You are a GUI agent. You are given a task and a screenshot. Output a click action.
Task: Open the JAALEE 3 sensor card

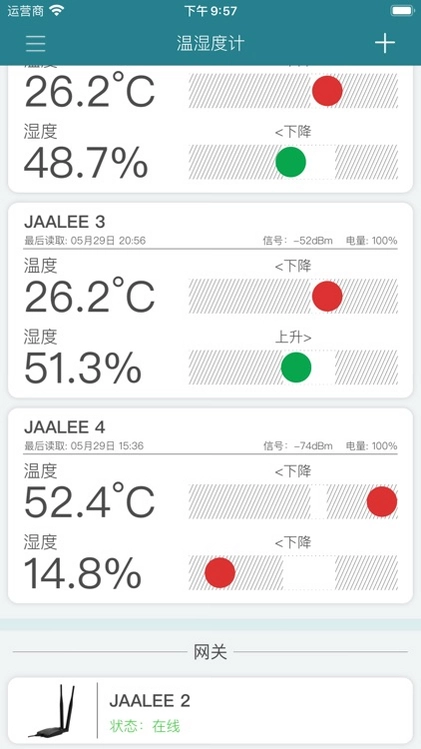point(210,300)
